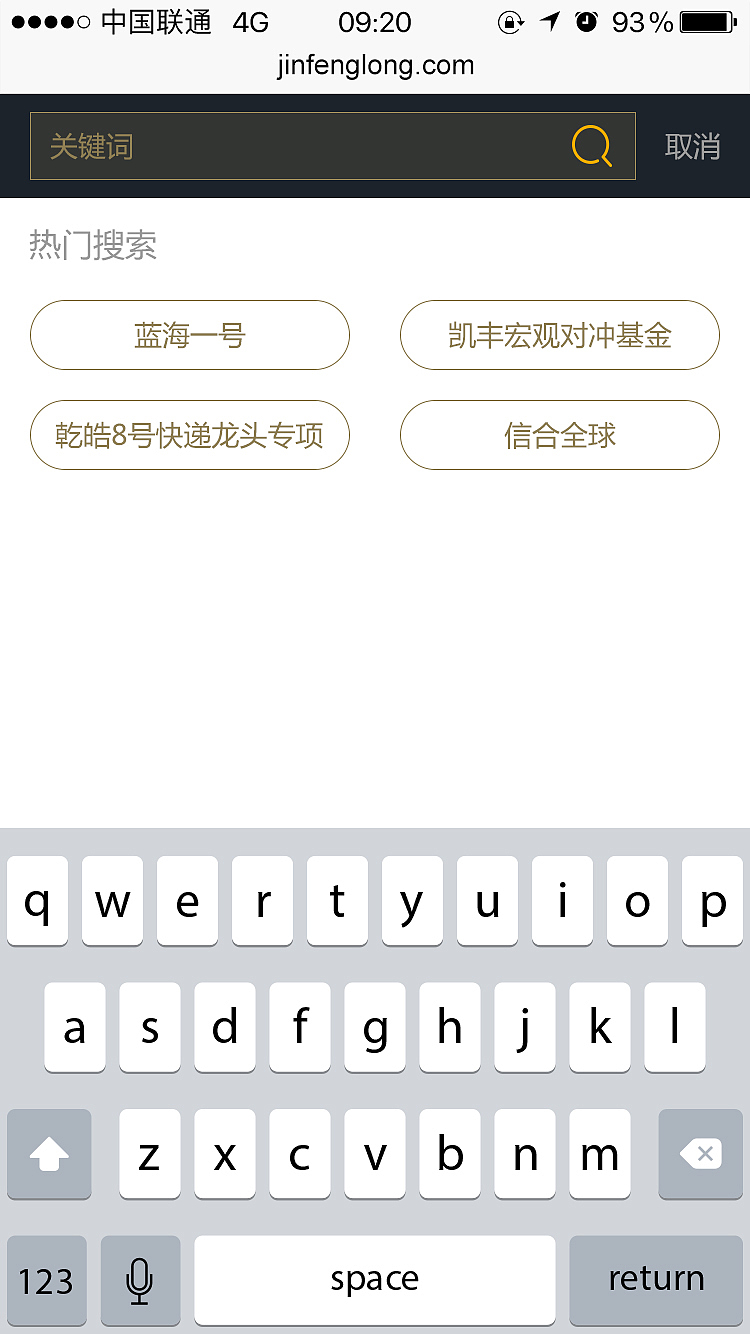
Task: Switch keyboard to voice mode via mic key
Action: point(140,1281)
